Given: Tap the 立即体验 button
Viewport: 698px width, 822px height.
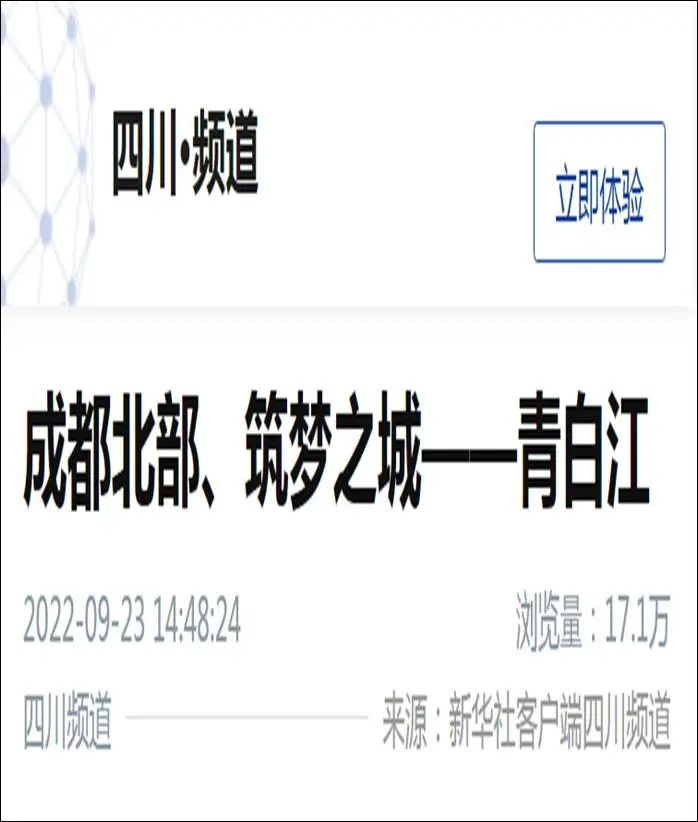Looking at the screenshot, I should pos(599,192).
